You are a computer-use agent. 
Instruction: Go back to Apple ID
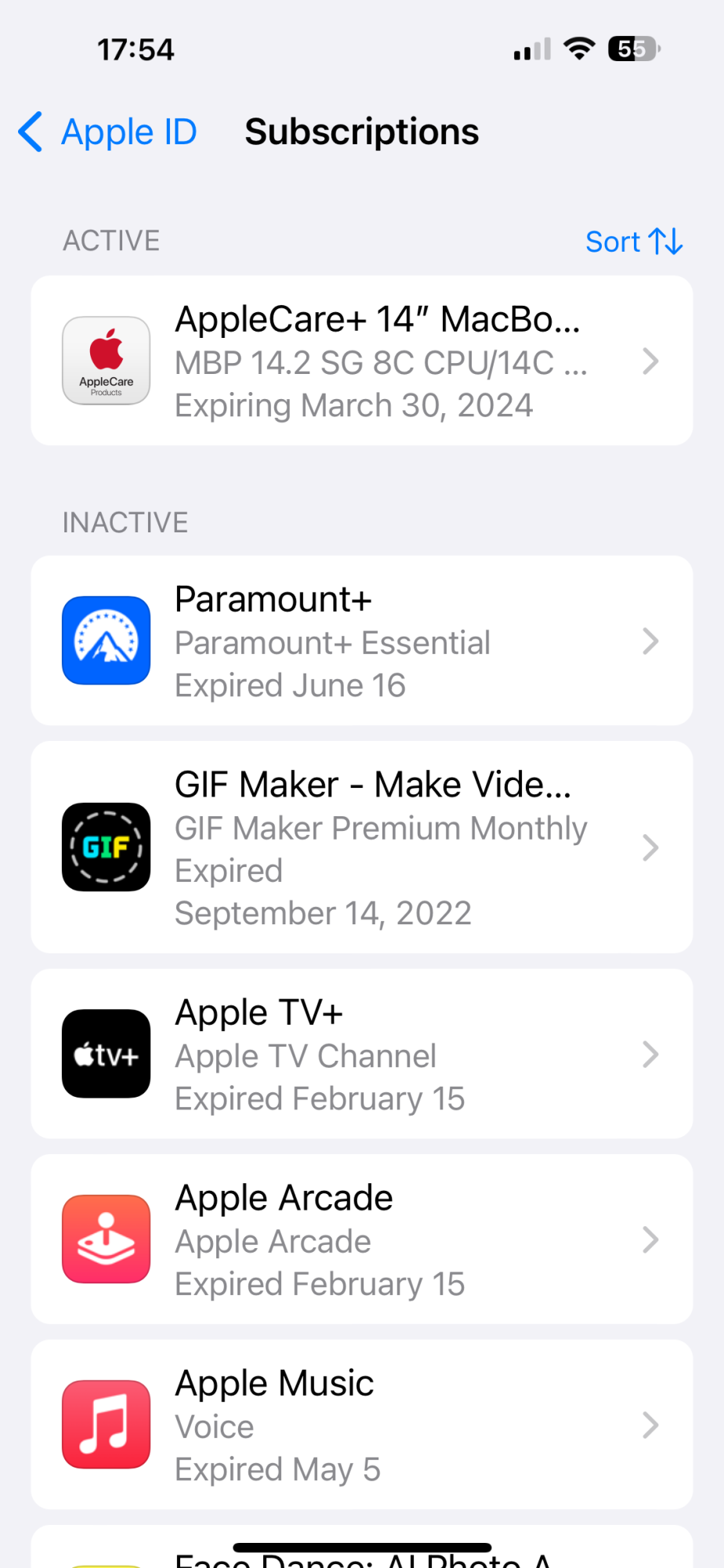click(108, 132)
